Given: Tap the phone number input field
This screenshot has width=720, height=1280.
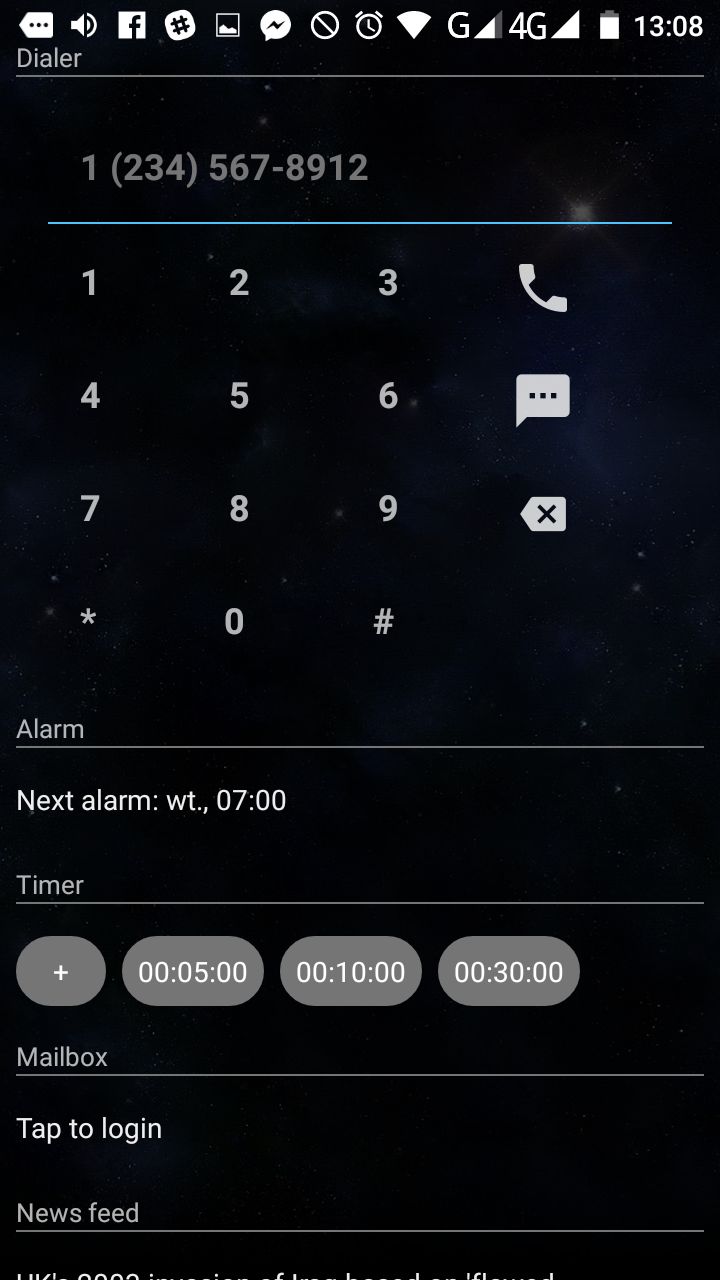Looking at the screenshot, I should point(360,168).
